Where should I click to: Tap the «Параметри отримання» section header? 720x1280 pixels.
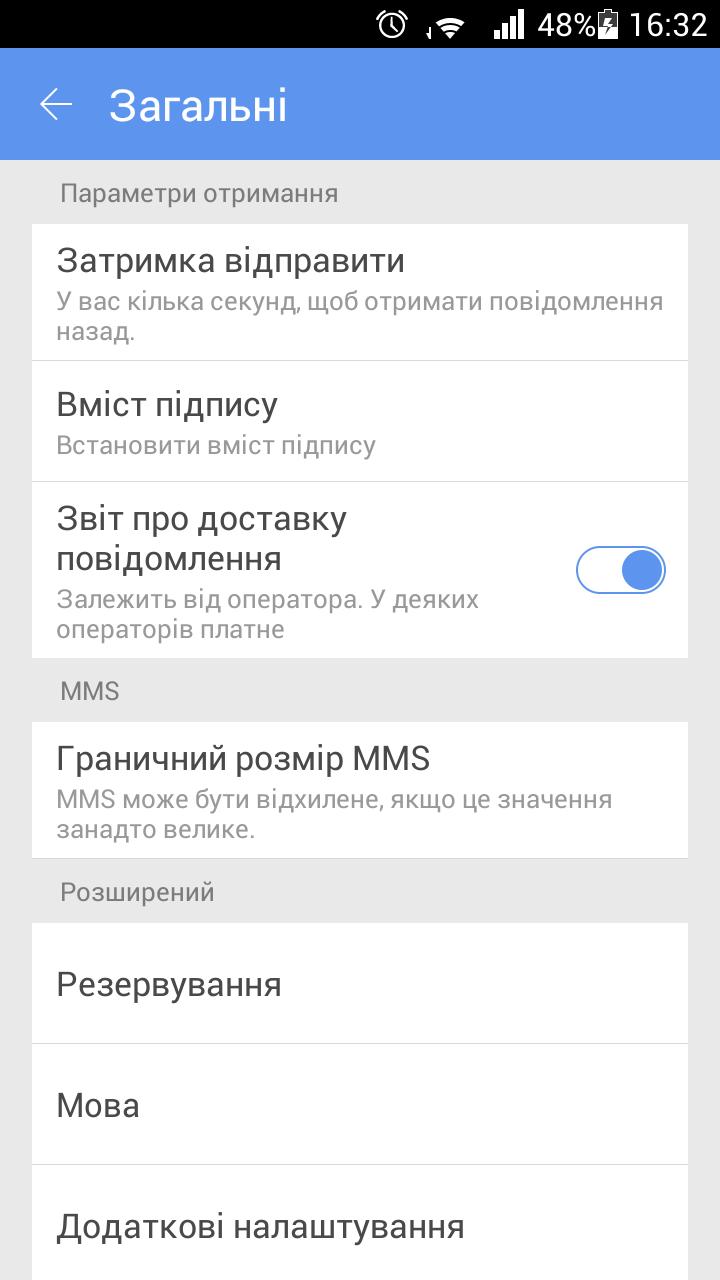pyautogui.click(x=200, y=193)
